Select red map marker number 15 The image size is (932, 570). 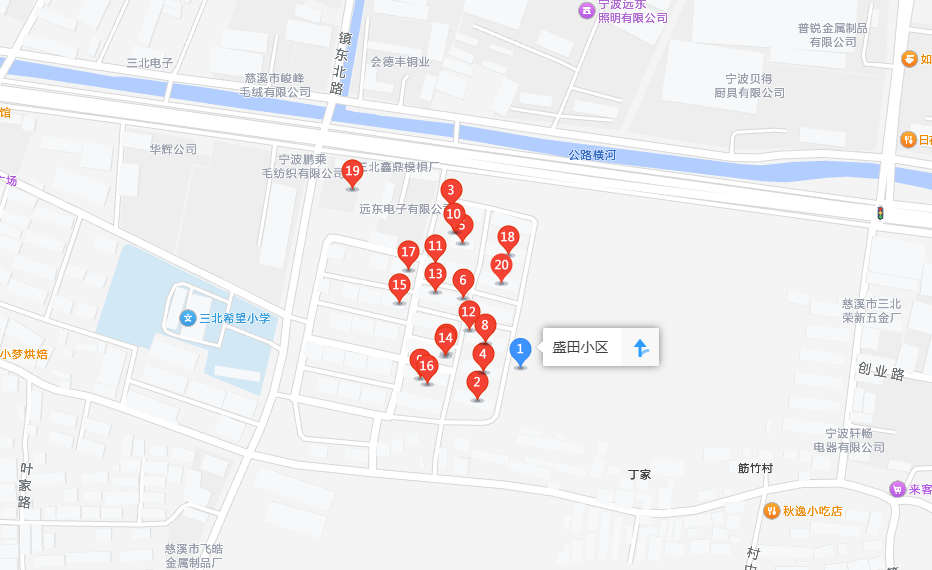coord(399,285)
